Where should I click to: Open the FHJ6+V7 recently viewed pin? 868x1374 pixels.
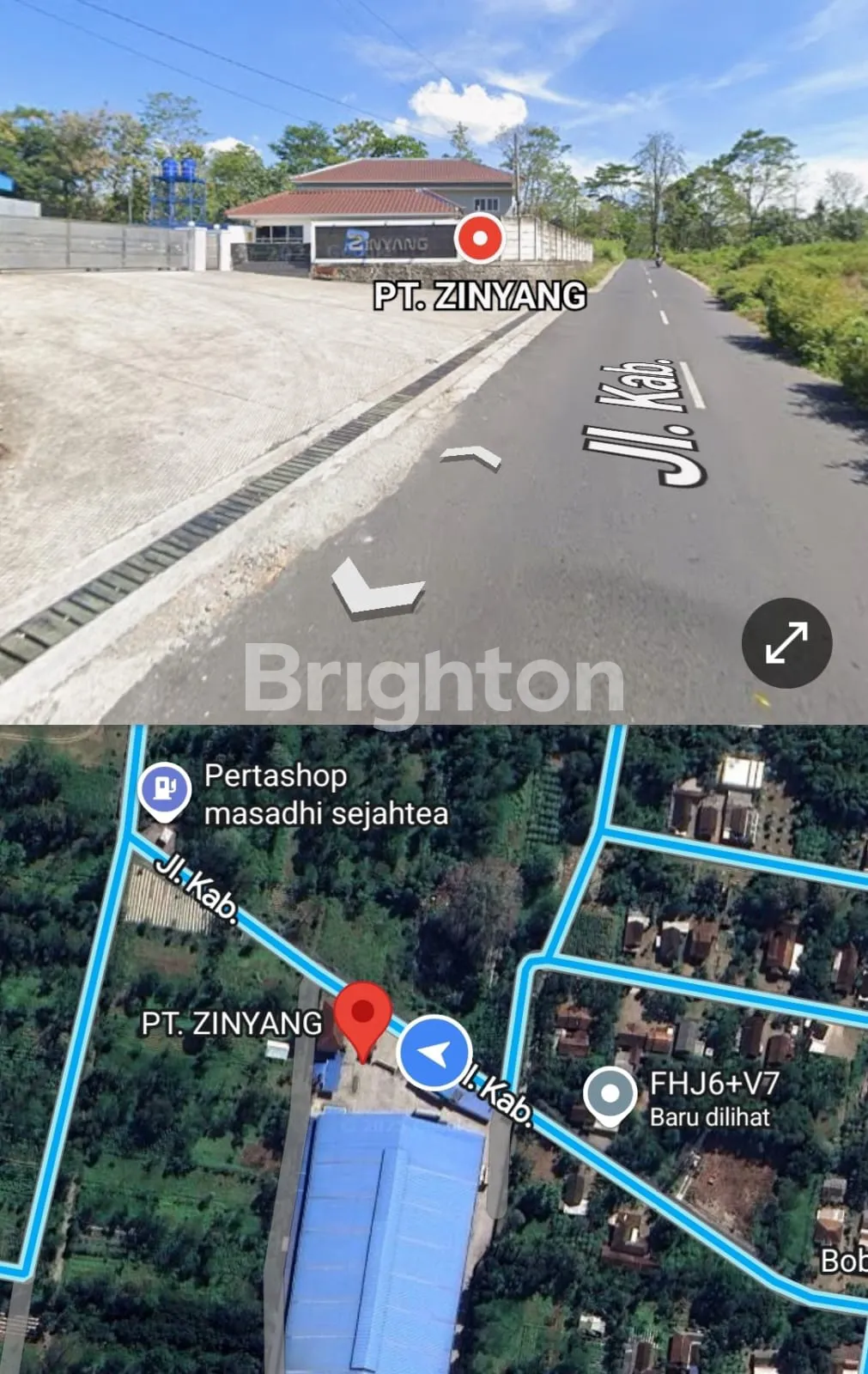tap(609, 1095)
